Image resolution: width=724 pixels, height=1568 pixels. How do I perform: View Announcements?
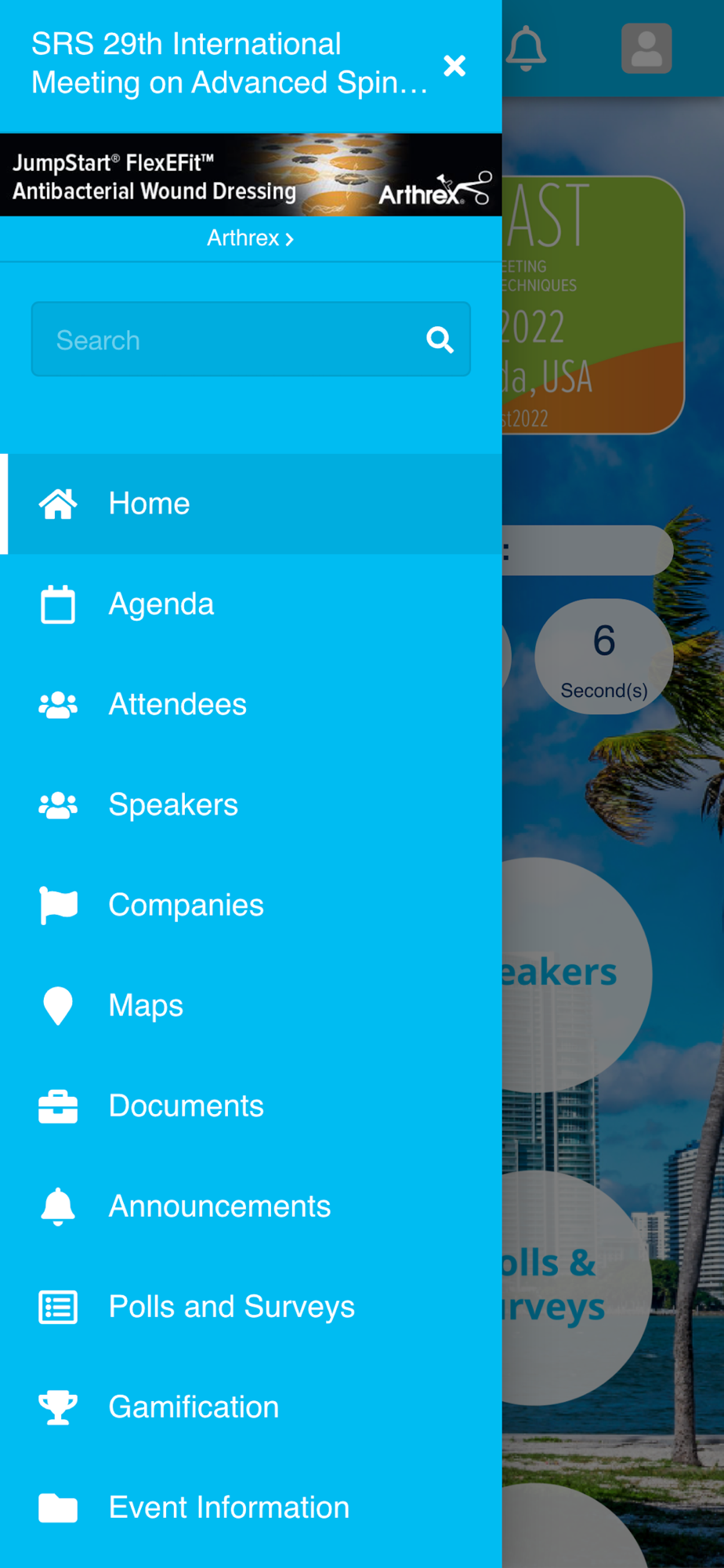click(x=251, y=1207)
